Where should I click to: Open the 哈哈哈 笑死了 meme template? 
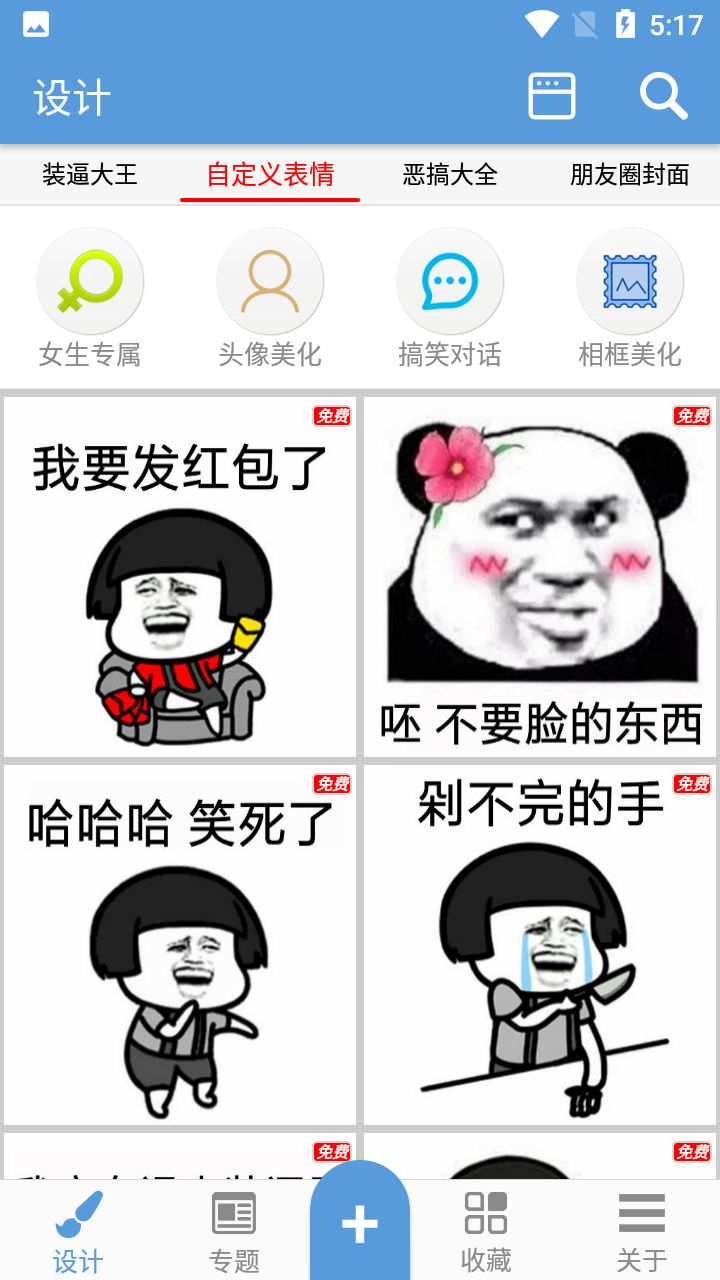tap(180, 945)
